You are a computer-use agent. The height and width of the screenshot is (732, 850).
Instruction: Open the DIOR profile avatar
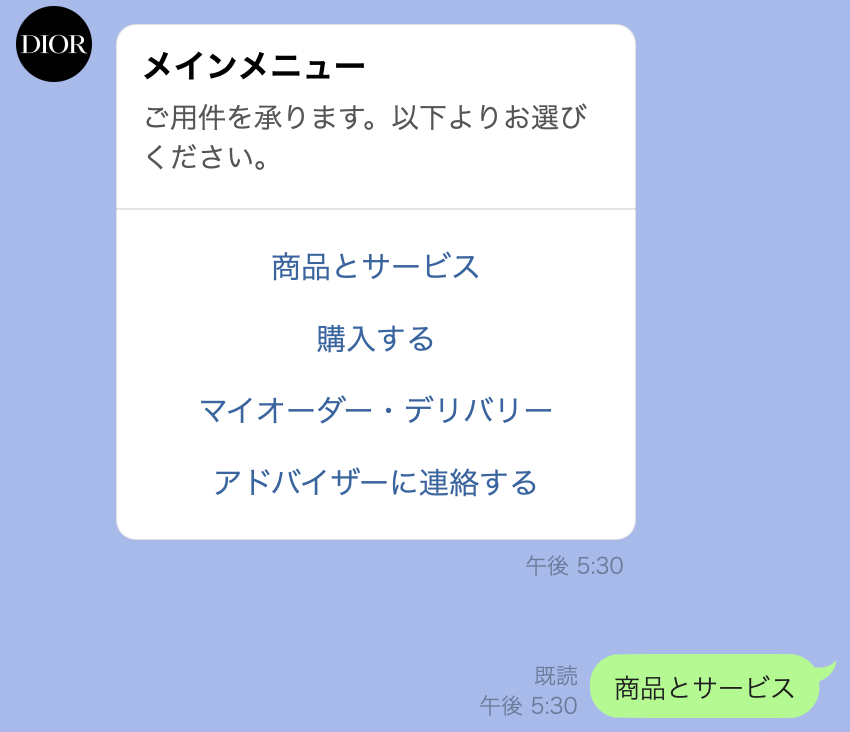pos(54,44)
